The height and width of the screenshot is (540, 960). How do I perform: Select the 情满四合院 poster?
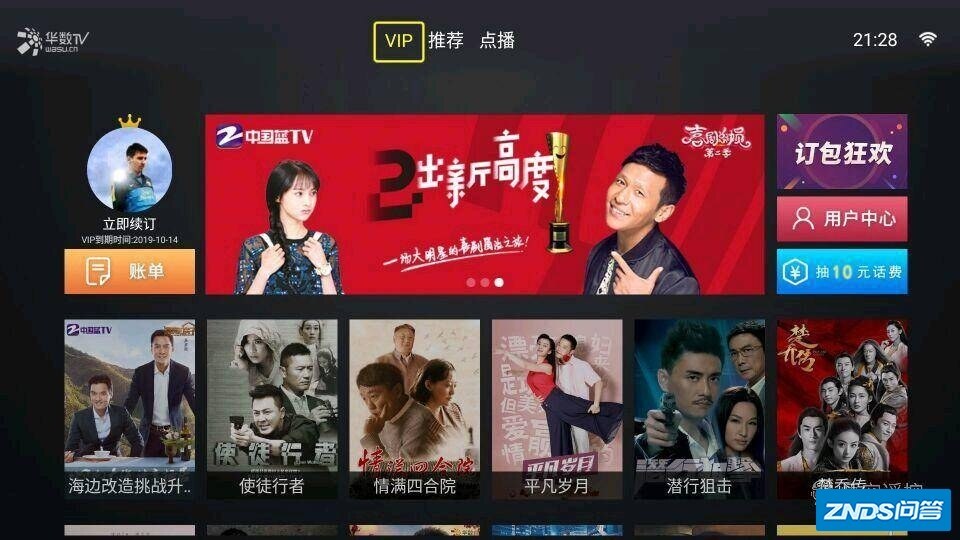pos(414,408)
